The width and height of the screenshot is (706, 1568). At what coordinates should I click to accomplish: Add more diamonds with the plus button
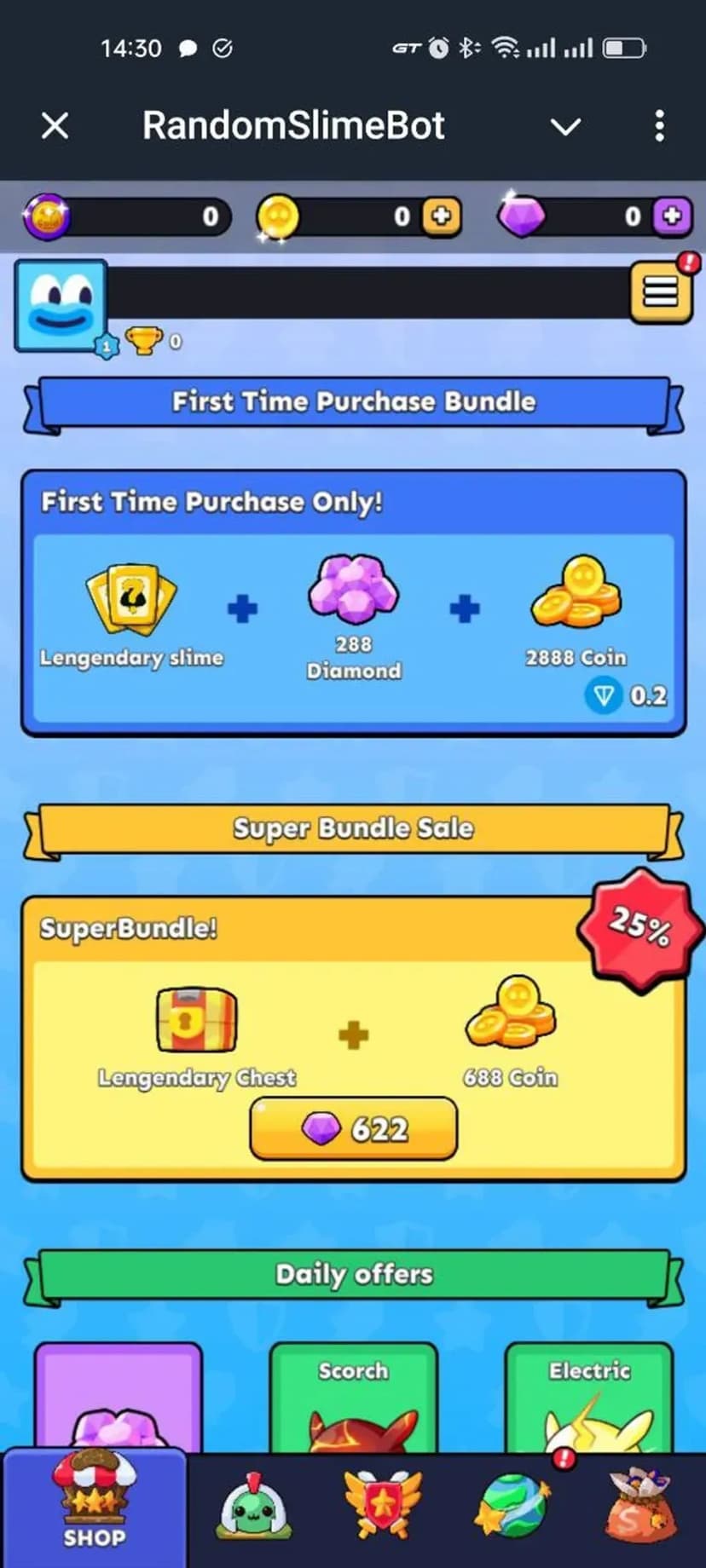pos(672,216)
